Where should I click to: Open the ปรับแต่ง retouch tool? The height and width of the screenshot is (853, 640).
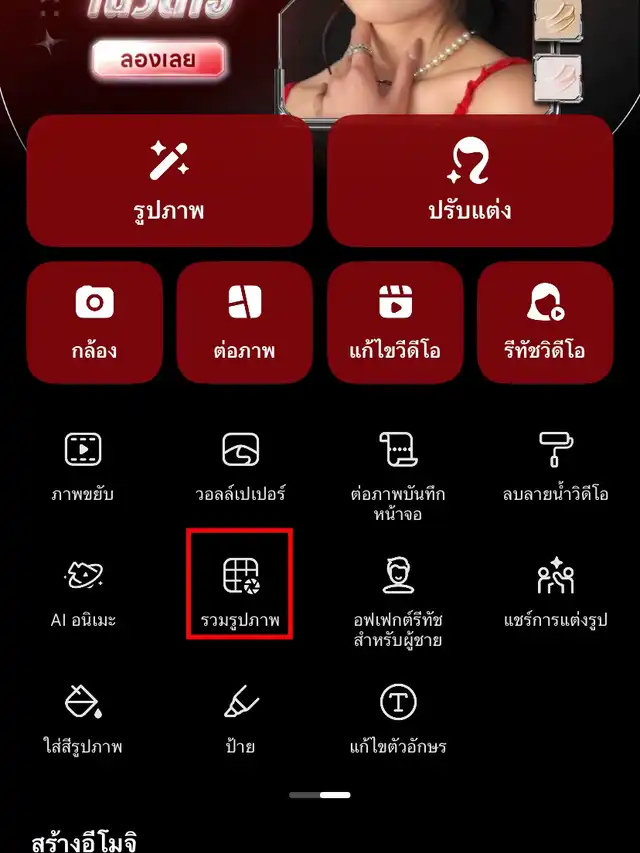[470, 180]
